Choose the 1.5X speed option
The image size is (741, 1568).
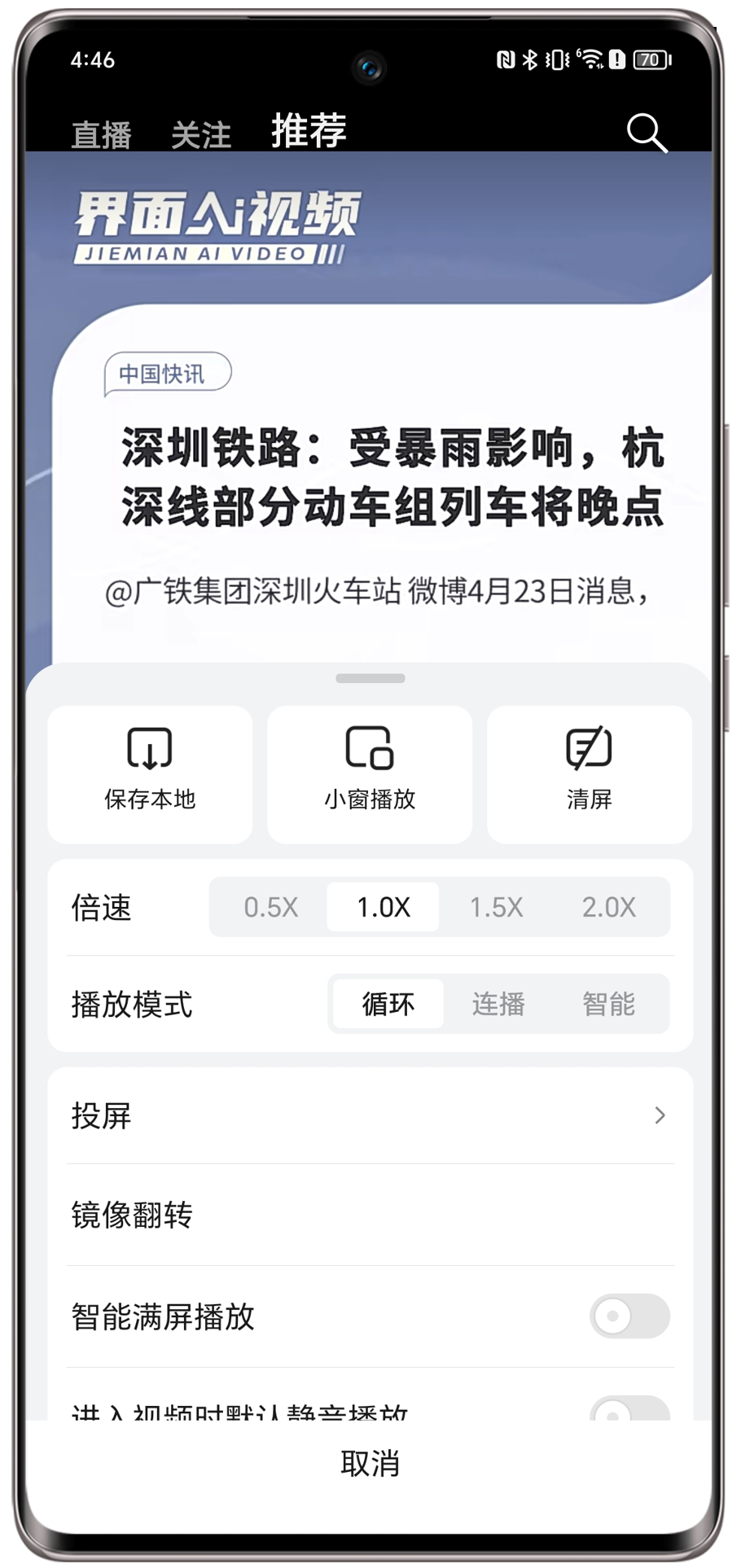(x=496, y=907)
